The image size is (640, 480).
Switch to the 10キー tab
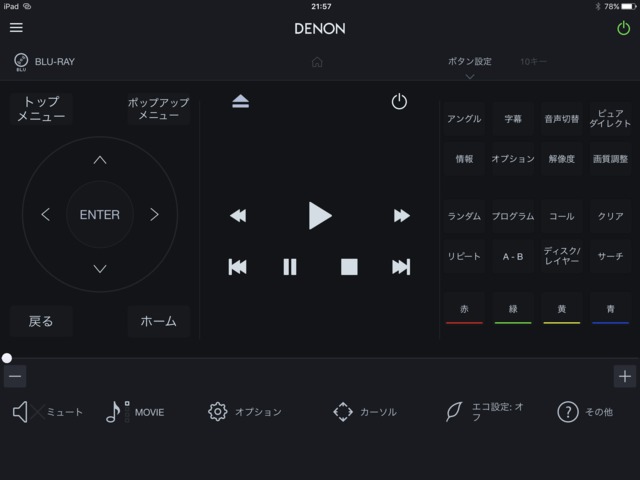point(533,62)
